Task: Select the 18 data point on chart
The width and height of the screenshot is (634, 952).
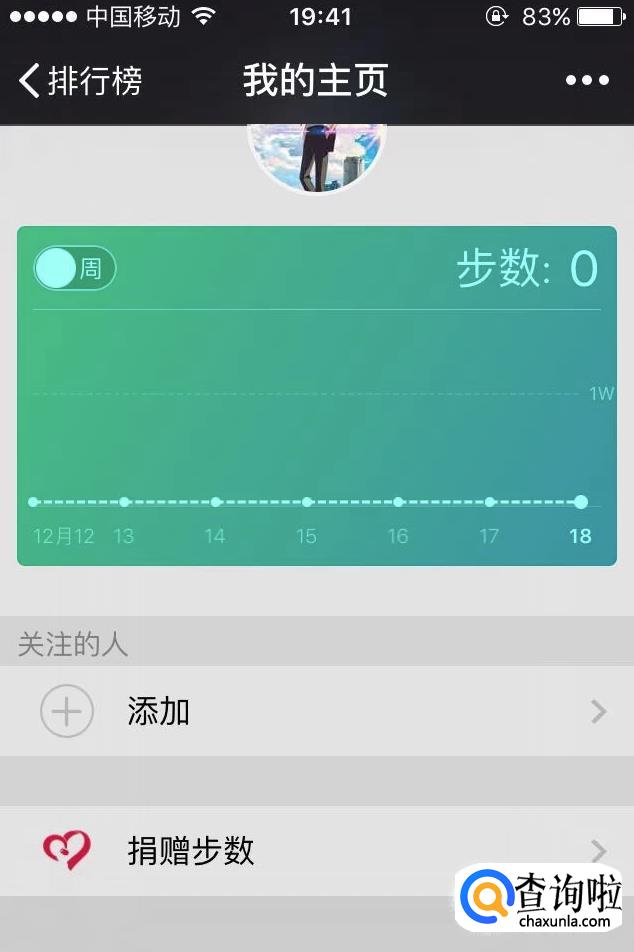Action: [x=581, y=502]
